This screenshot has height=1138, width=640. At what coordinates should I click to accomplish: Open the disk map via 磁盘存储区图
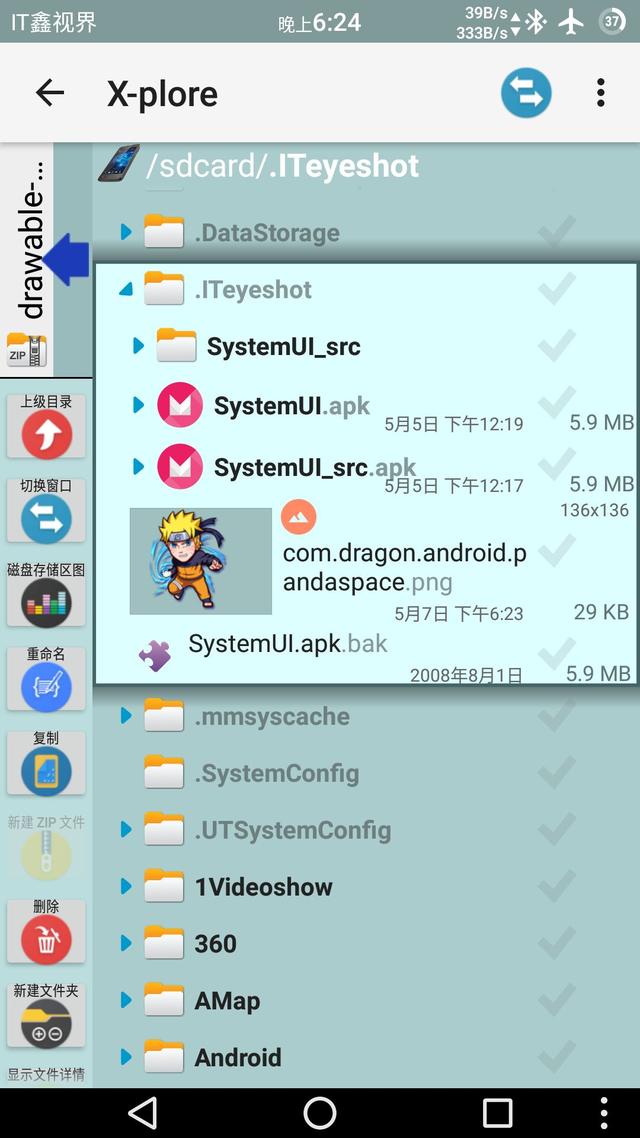[x=46, y=594]
